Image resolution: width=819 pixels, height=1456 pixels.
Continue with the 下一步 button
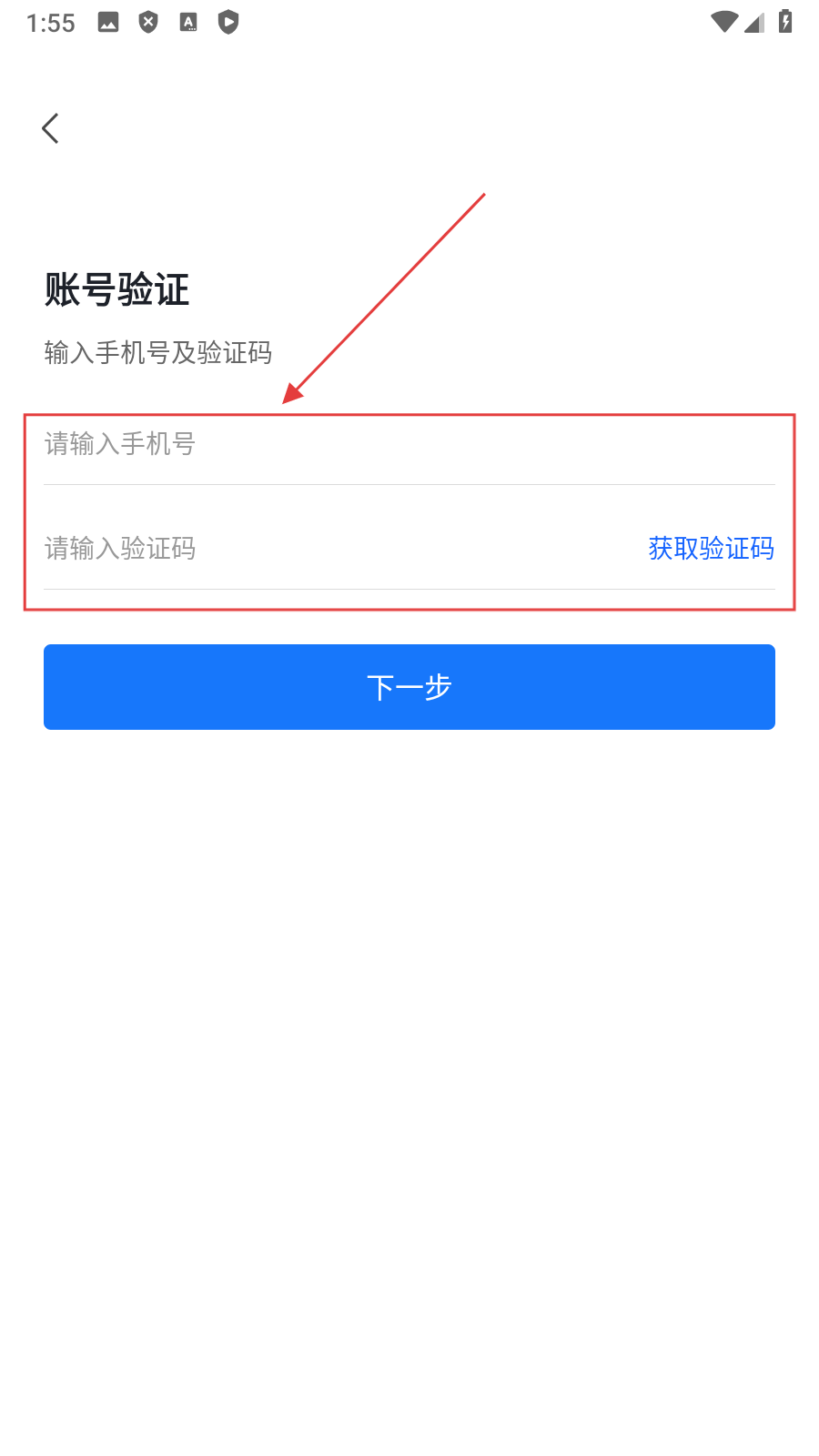point(409,687)
